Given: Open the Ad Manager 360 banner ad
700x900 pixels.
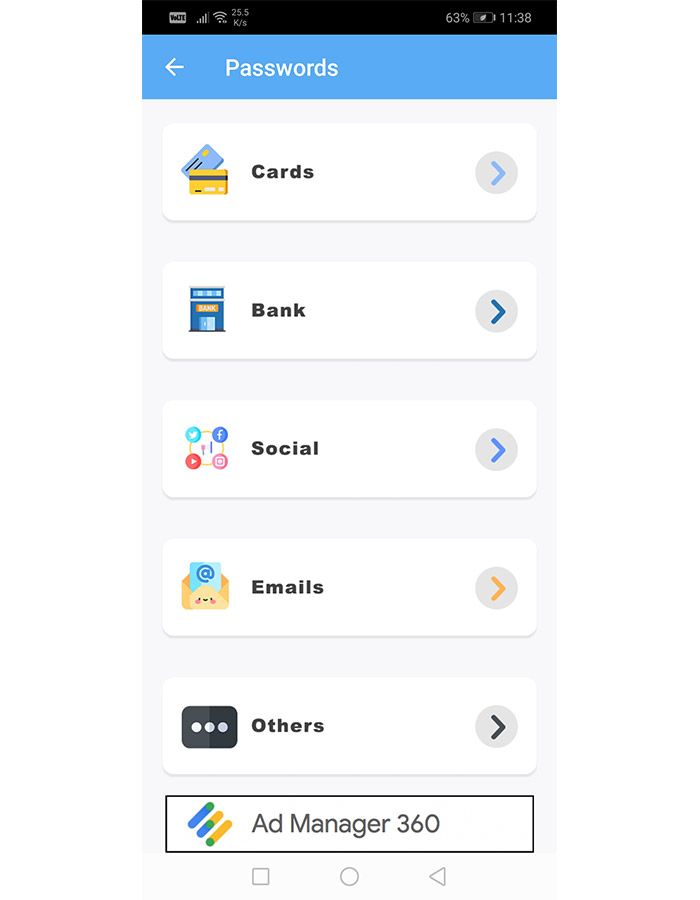Looking at the screenshot, I should tap(349, 824).
